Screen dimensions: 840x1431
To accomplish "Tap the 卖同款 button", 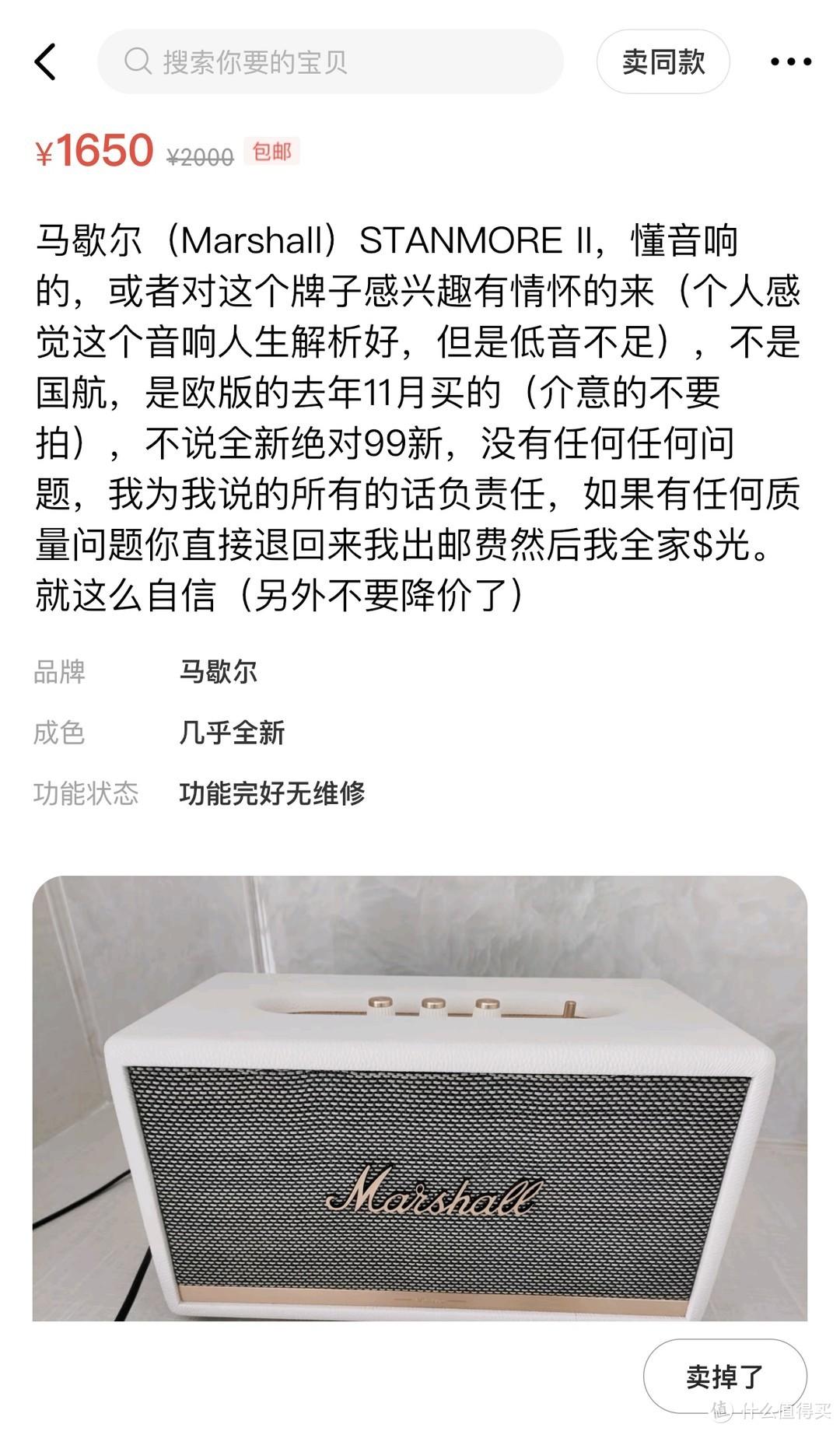I will [x=663, y=61].
